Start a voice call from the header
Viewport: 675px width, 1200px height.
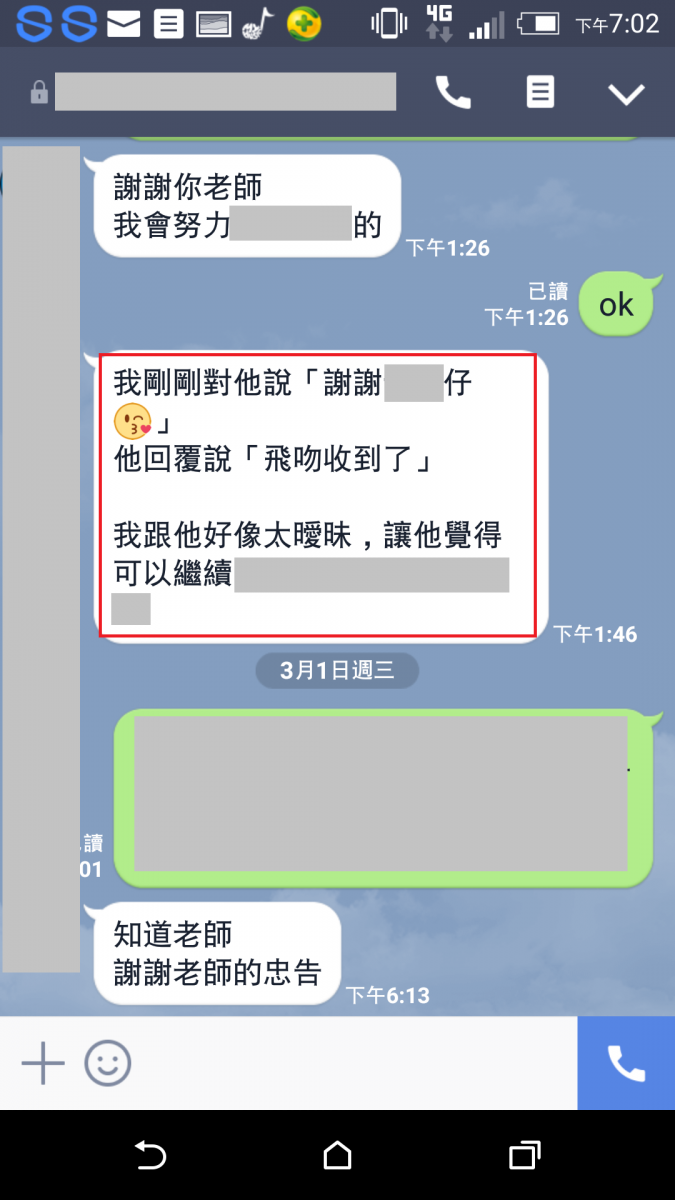pos(453,93)
